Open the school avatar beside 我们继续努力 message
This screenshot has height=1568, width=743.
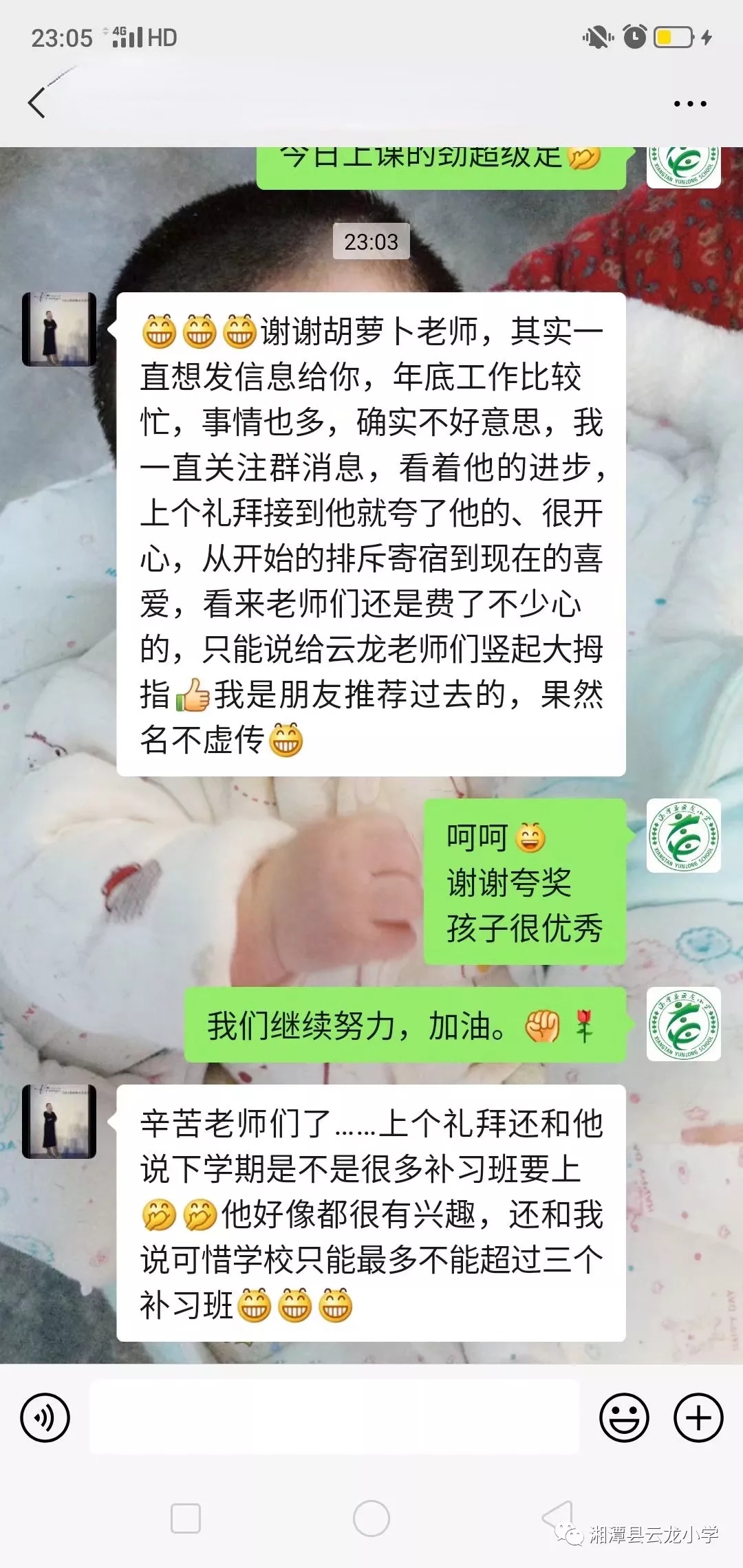[x=683, y=1023]
